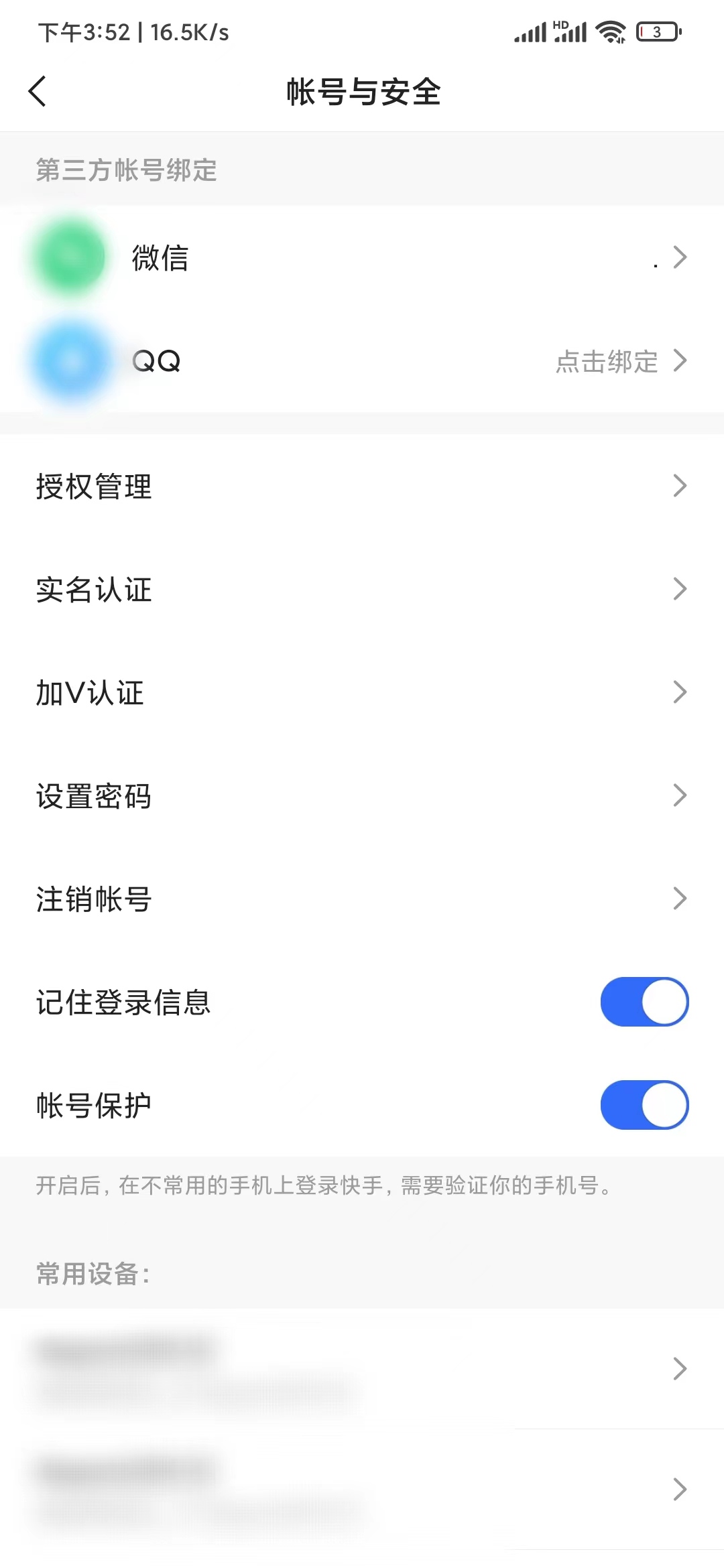Click the primary cellular signal icon
724x1568 pixels.
pos(530,31)
